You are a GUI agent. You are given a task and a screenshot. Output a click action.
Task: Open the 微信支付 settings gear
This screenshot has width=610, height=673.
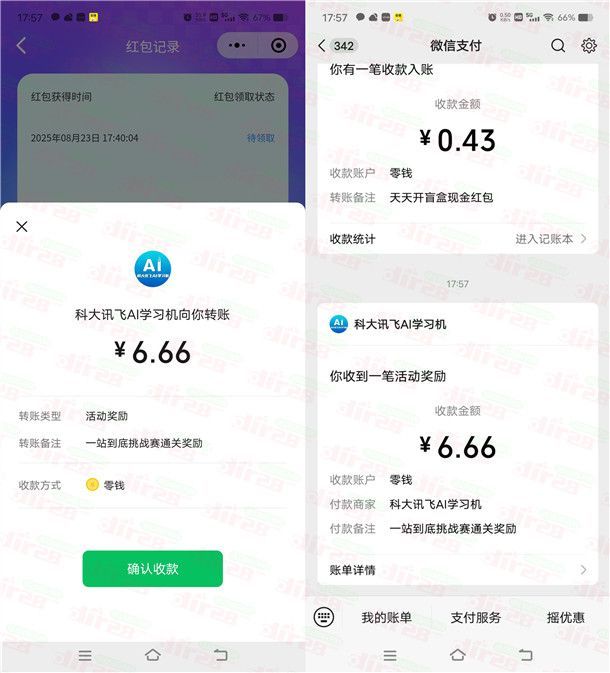[x=589, y=45]
